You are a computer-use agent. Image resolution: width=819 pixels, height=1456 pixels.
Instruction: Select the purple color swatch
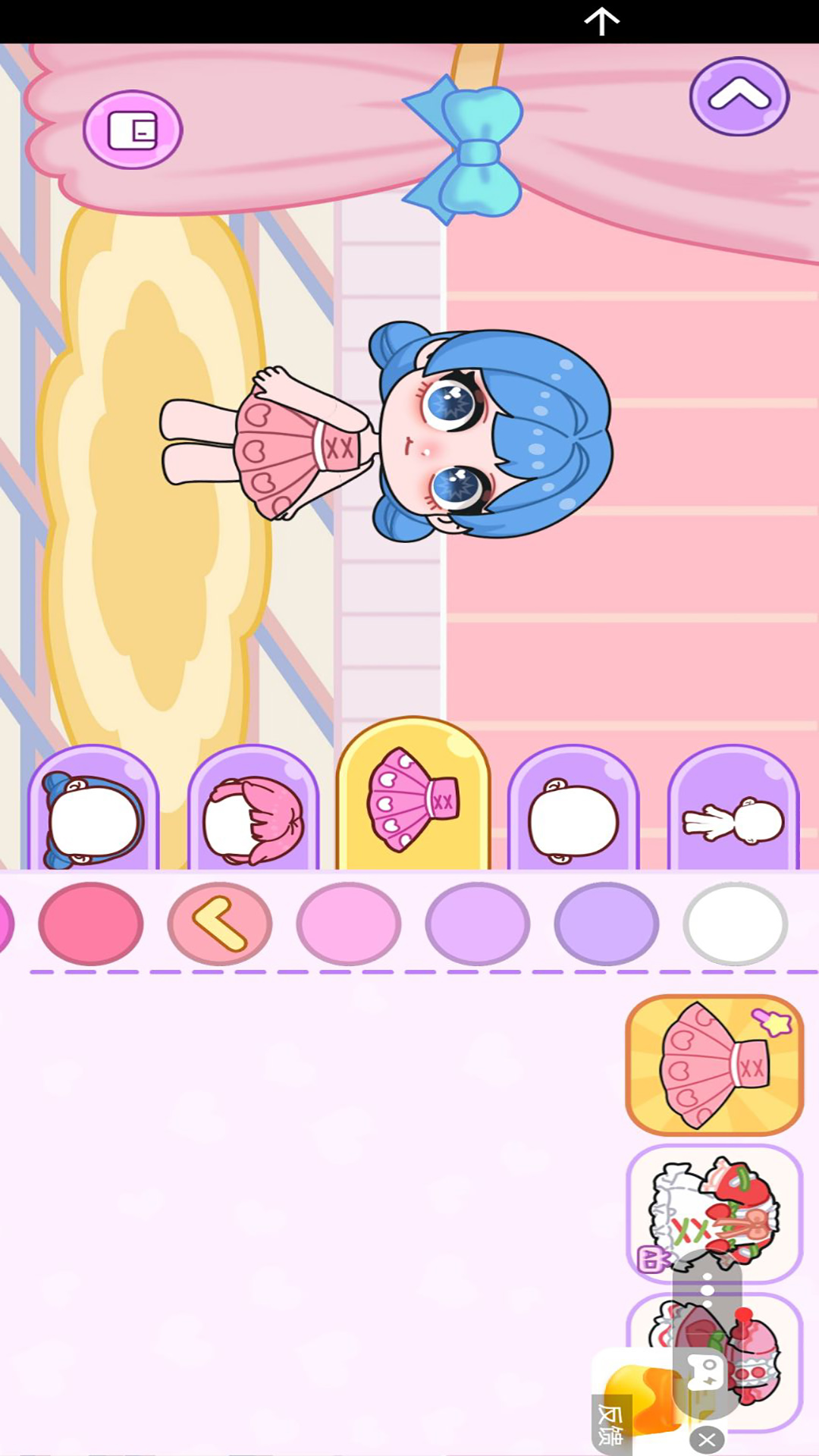click(x=607, y=924)
